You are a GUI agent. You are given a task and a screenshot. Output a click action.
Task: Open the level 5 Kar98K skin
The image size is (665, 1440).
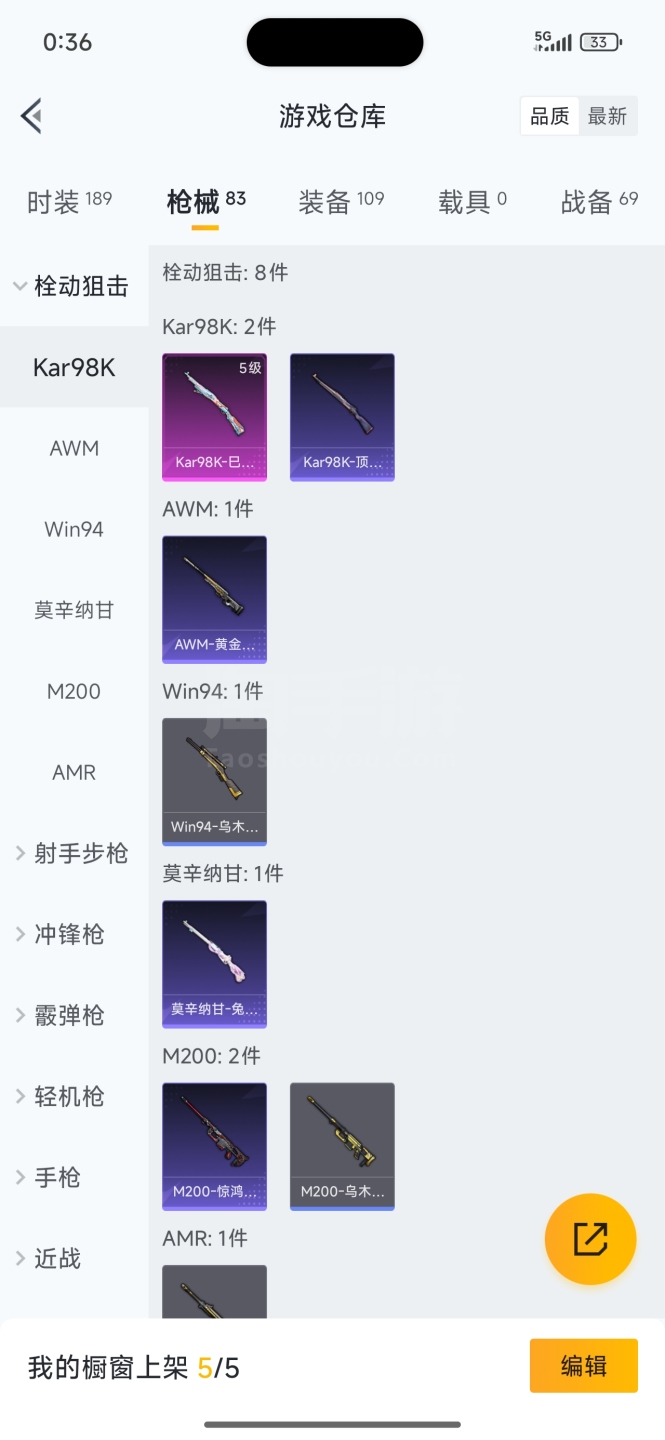[214, 417]
